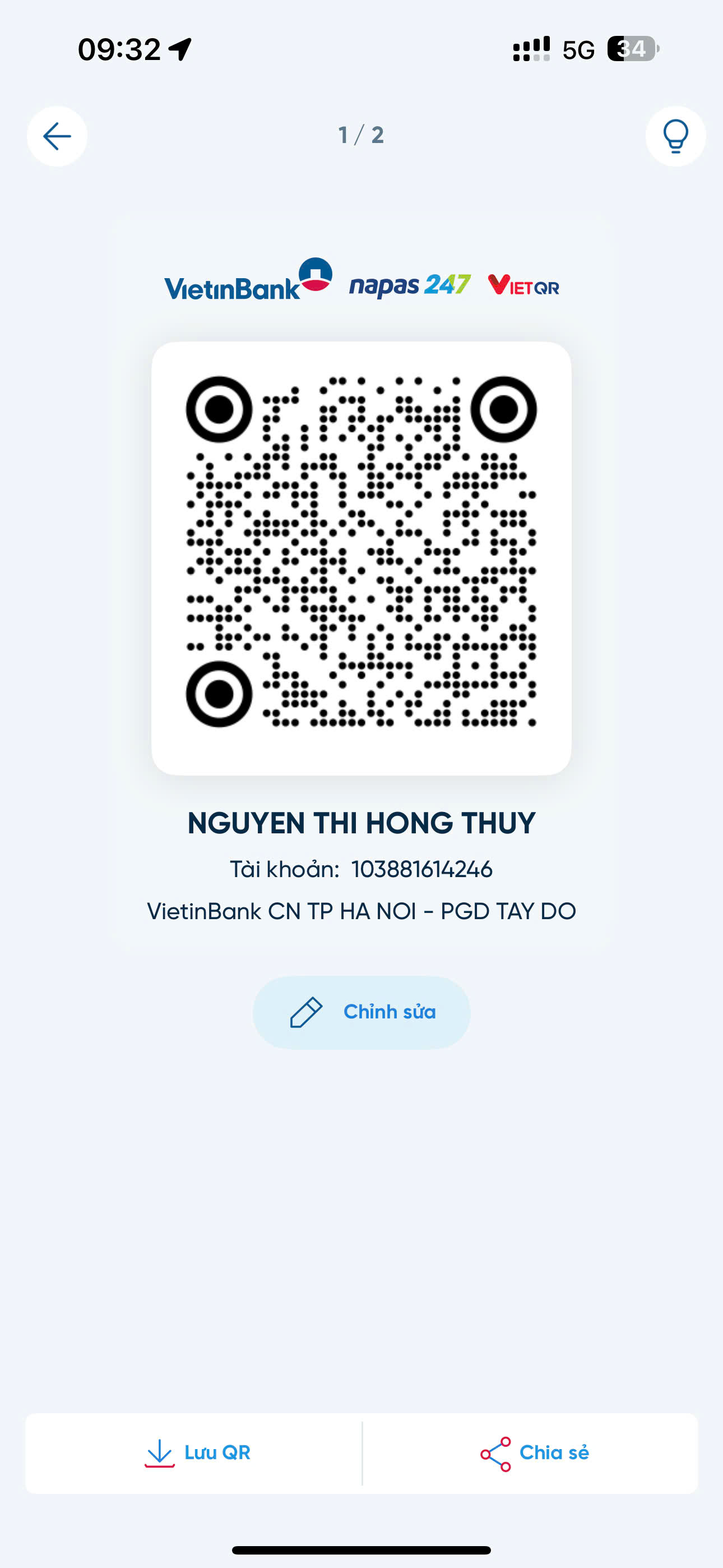Save the QR code with Lưu QR

(x=197, y=1453)
